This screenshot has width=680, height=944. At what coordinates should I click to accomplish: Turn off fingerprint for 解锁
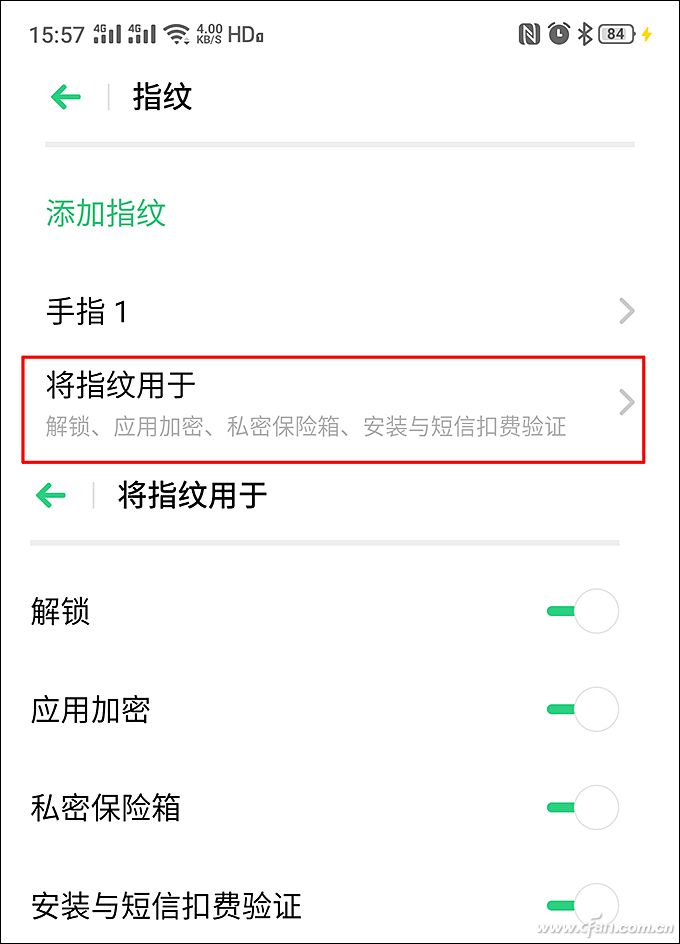pyautogui.click(x=583, y=611)
